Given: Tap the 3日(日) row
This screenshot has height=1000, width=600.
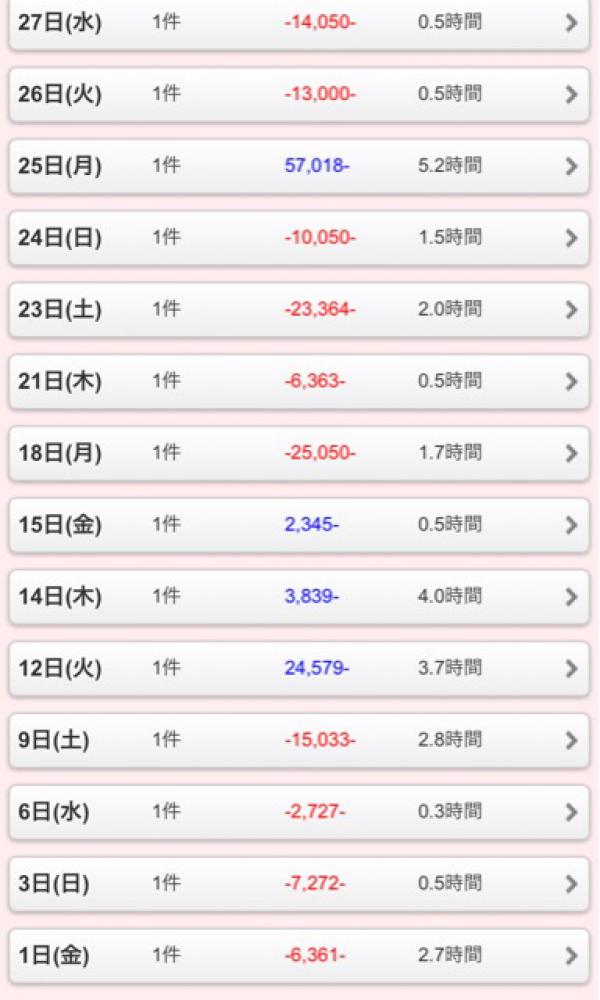Looking at the screenshot, I should (x=299, y=884).
